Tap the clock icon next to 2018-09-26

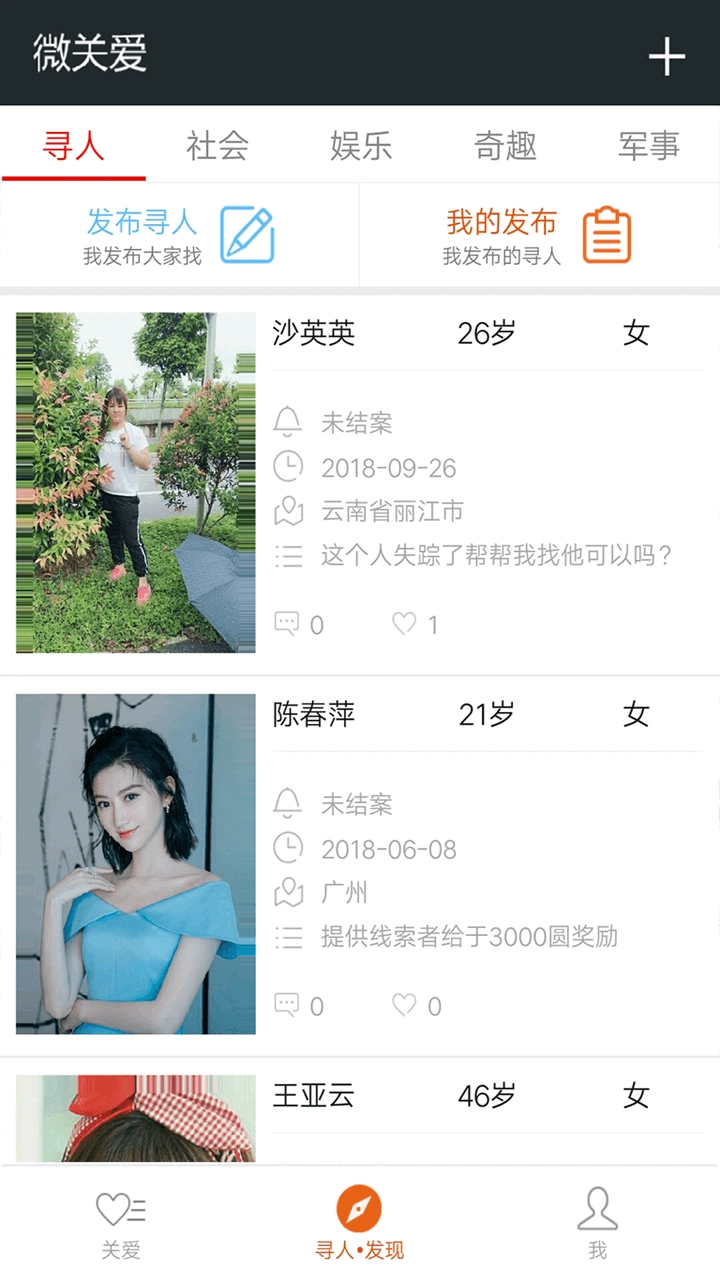coord(288,467)
